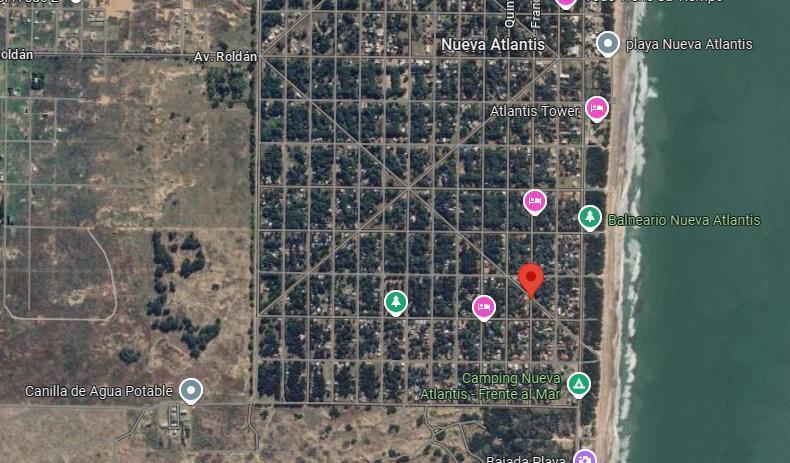The height and width of the screenshot is (463, 790).
Task: Open the Atlantis Tower hotel pin
Action: [596, 108]
